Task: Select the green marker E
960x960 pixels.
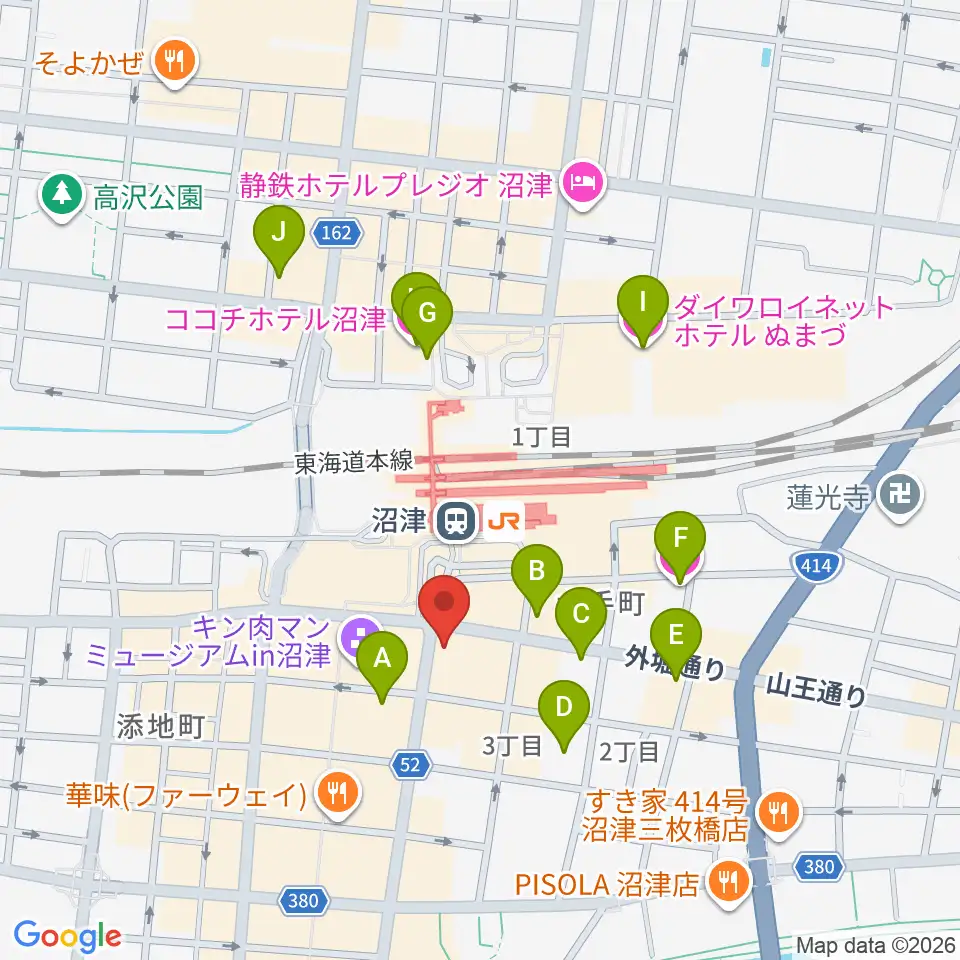Action: [676, 643]
